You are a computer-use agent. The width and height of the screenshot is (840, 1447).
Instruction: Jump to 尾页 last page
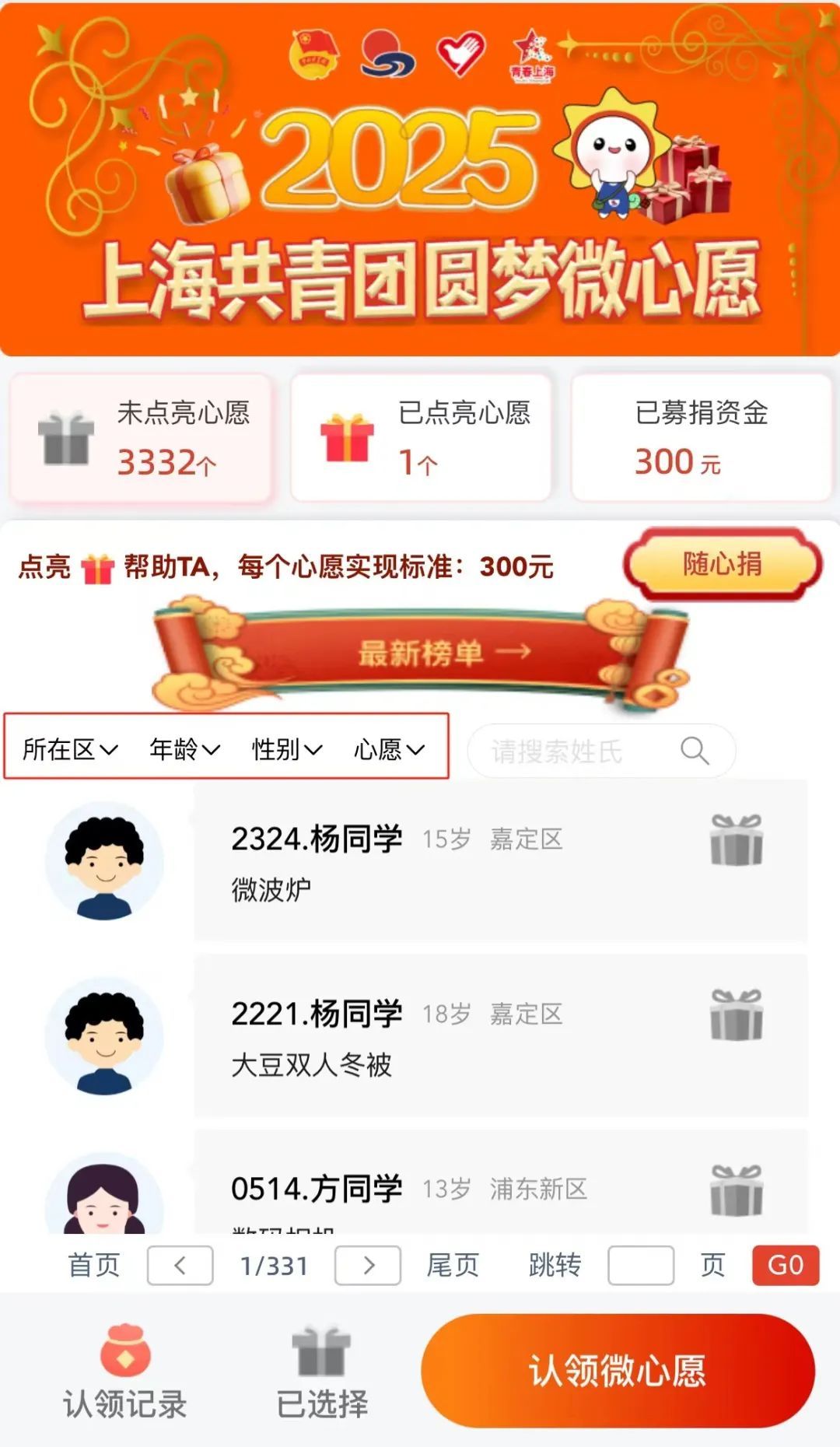pos(453,1265)
